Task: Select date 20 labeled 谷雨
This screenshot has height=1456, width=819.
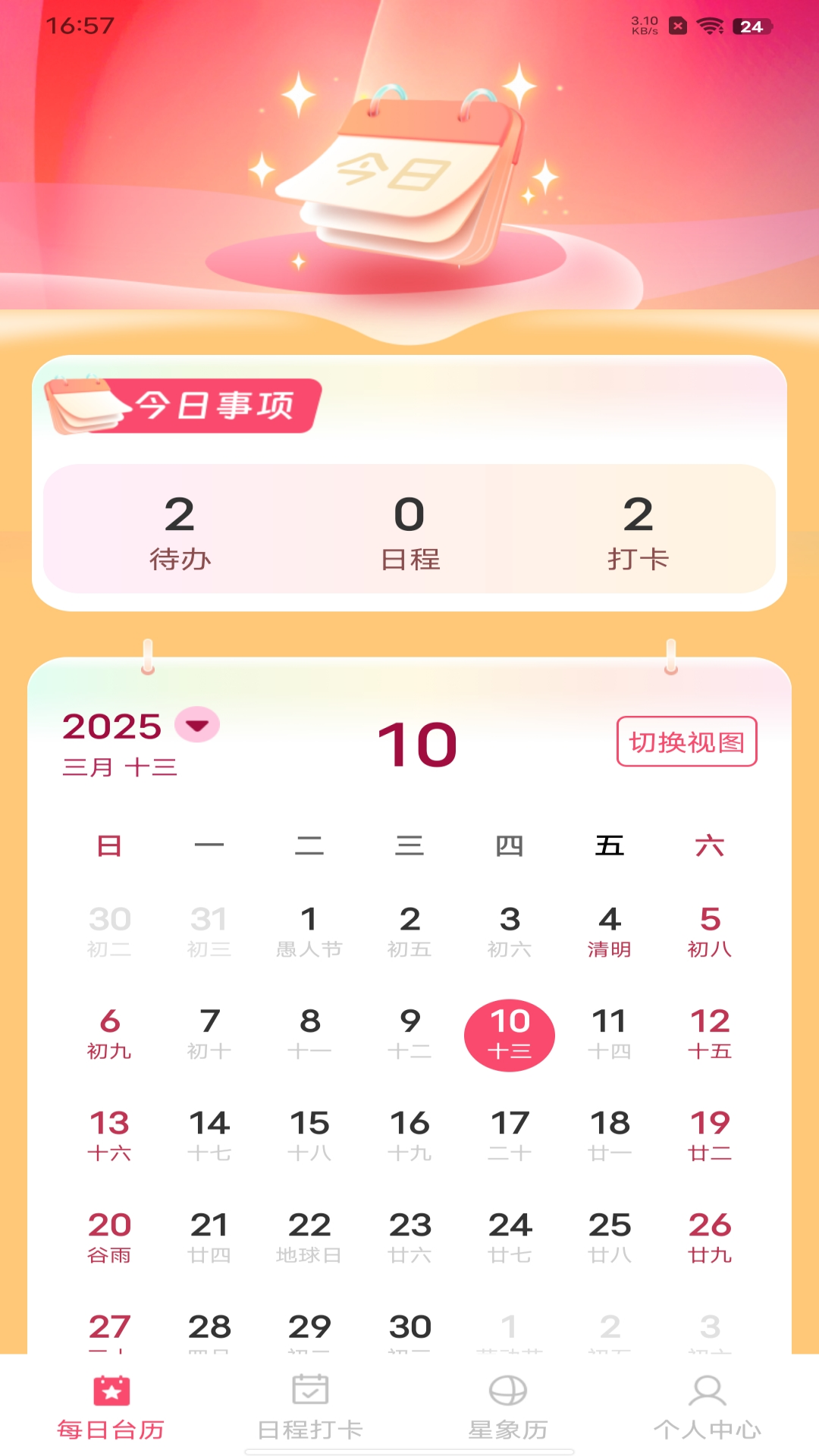Action: pyautogui.click(x=110, y=1236)
